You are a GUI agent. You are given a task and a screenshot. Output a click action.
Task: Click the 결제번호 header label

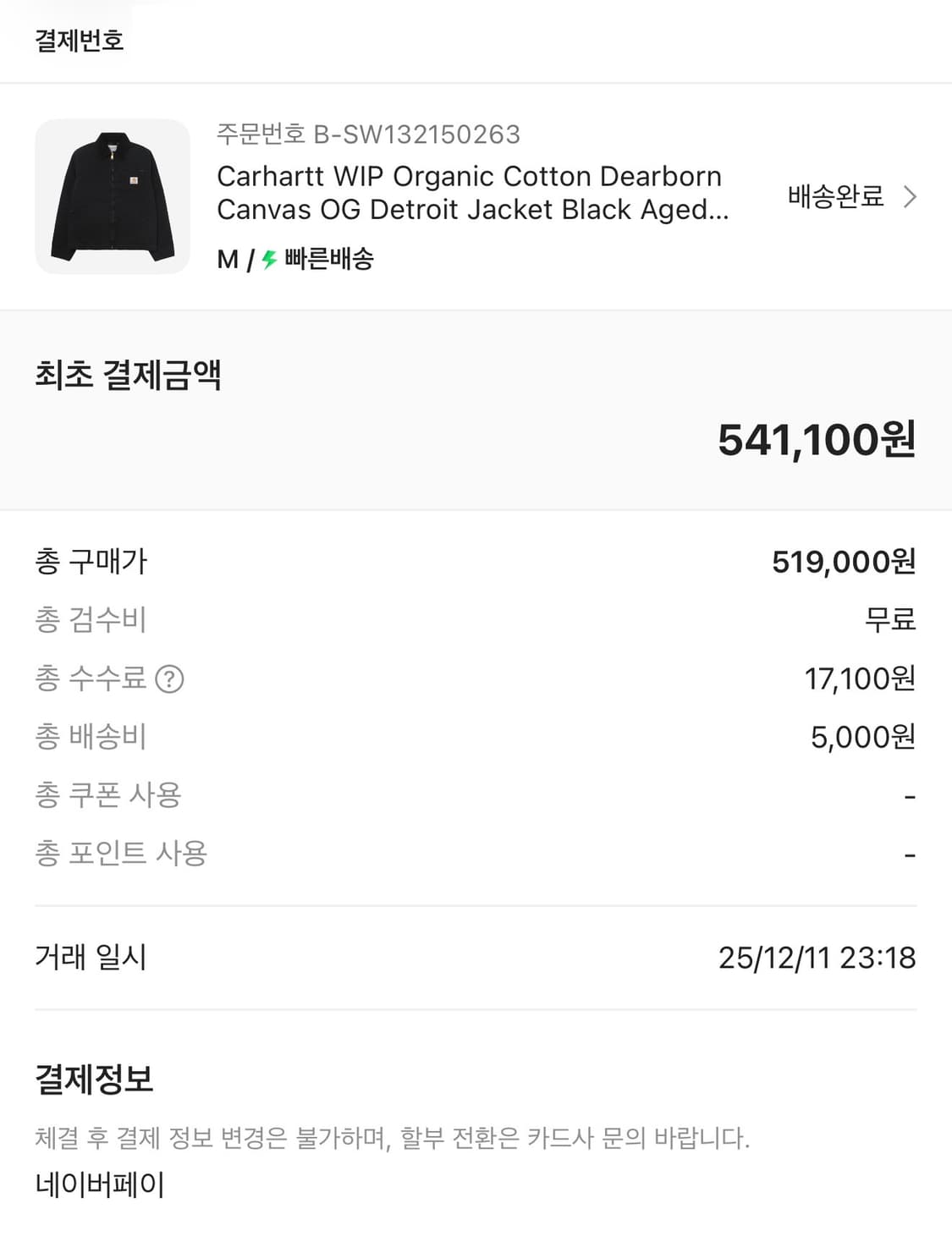click(x=79, y=40)
